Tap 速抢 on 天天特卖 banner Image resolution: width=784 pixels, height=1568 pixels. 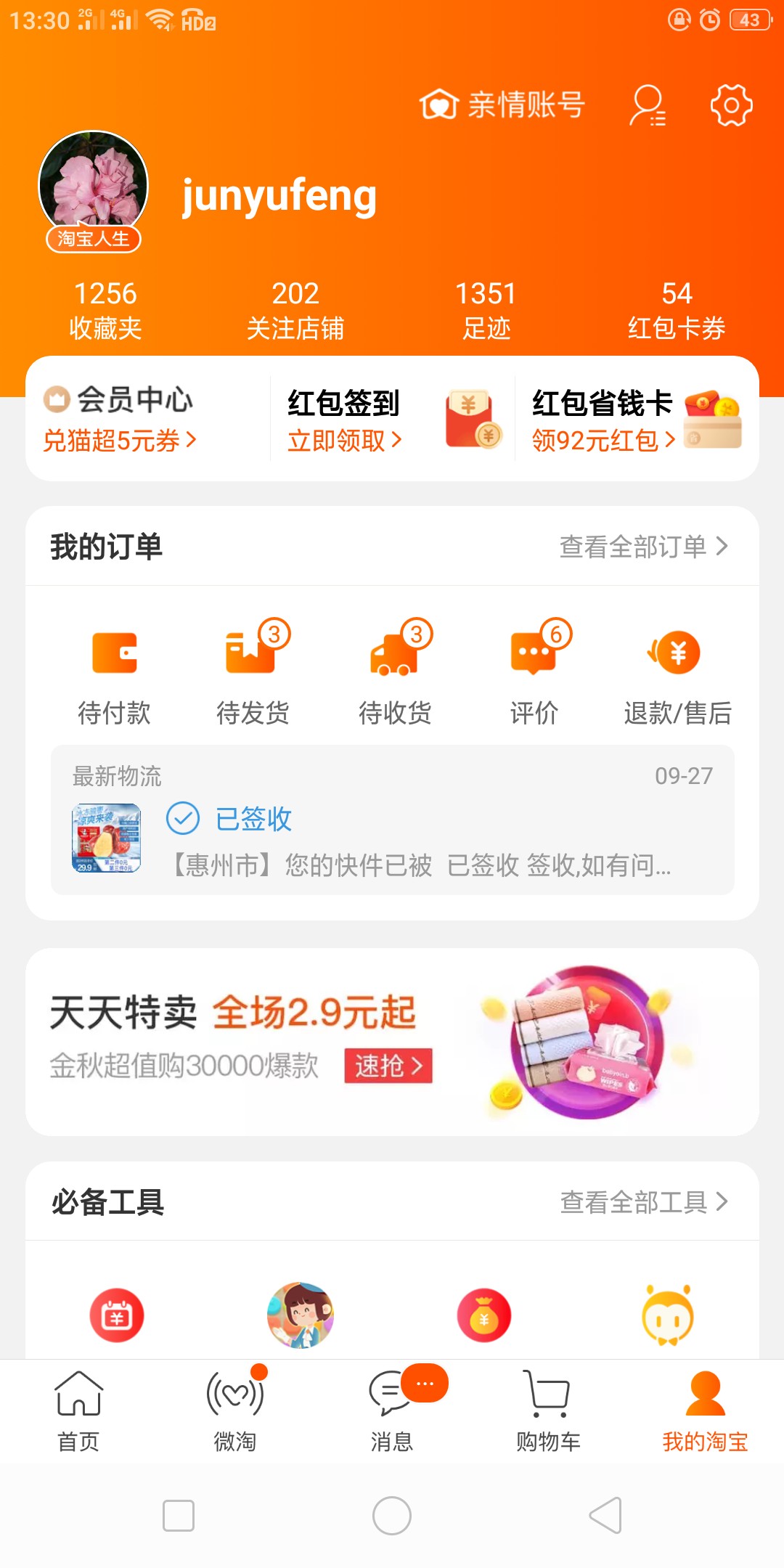388,1066
